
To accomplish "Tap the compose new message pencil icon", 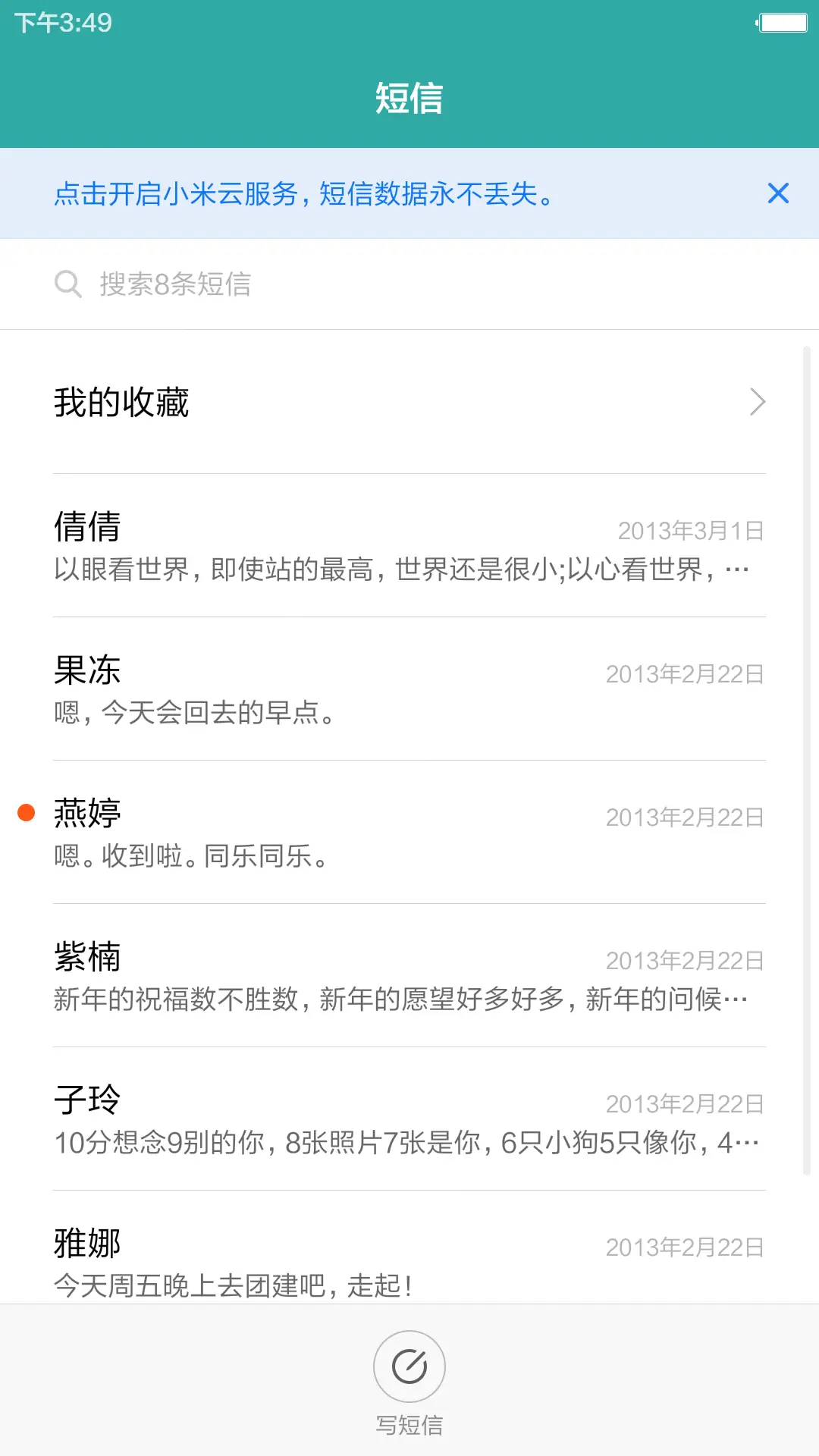I will [409, 1367].
